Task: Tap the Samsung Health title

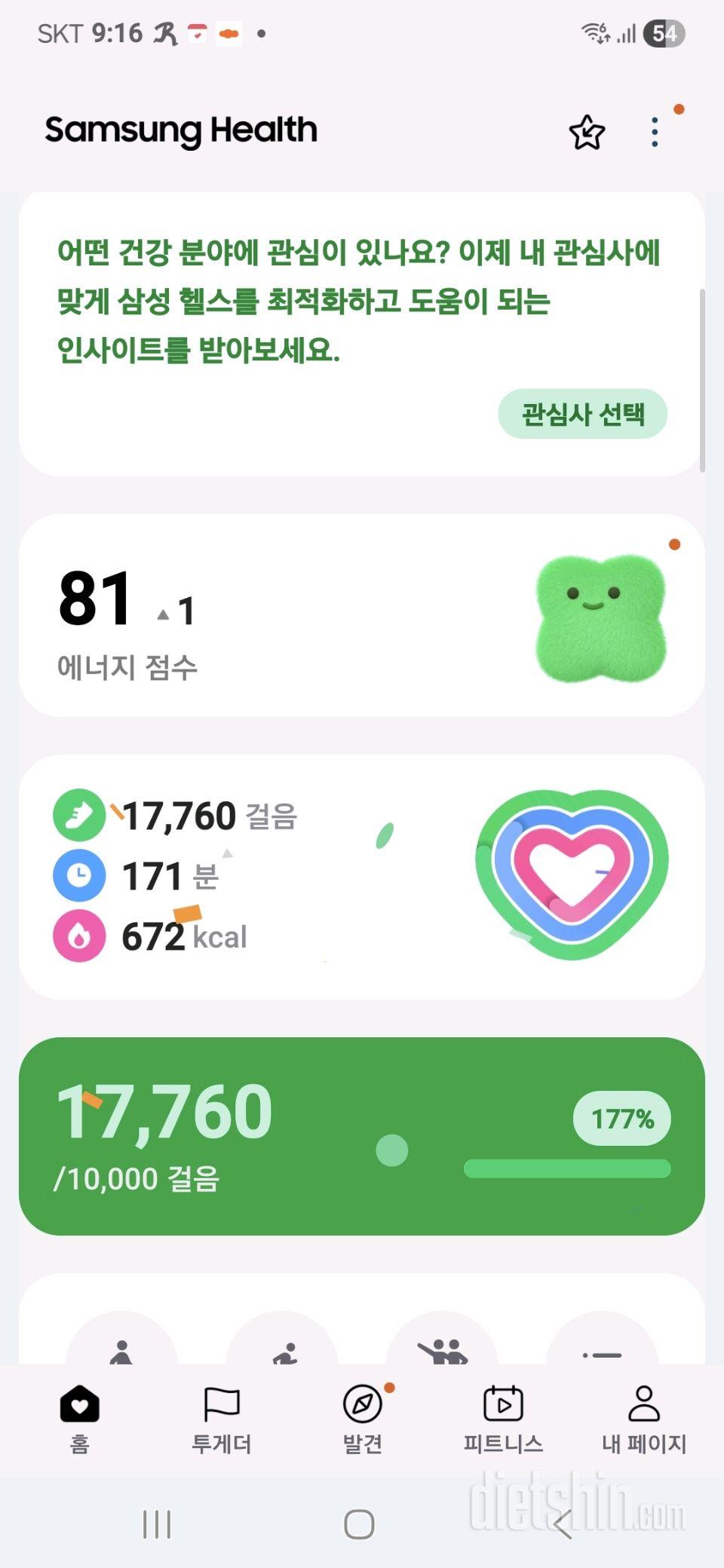Action: click(x=179, y=130)
